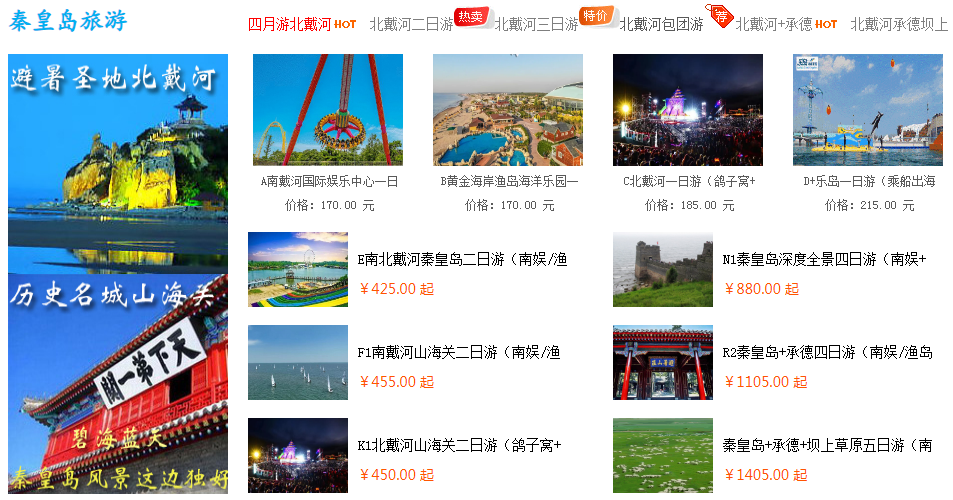953x500 pixels.
Task: Open the 北戴河承德坝上 link
Action: pyautogui.click(x=899, y=24)
